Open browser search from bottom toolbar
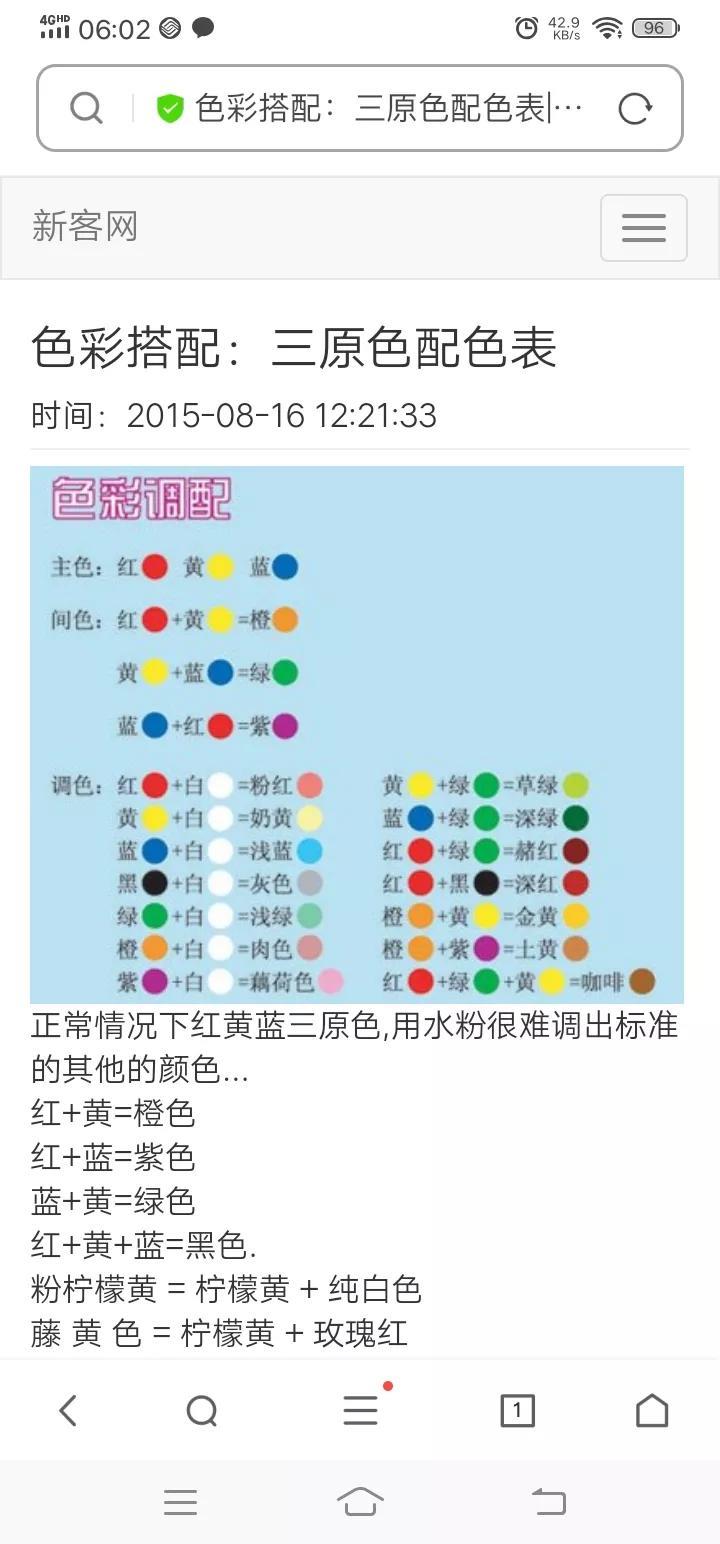 202,1411
